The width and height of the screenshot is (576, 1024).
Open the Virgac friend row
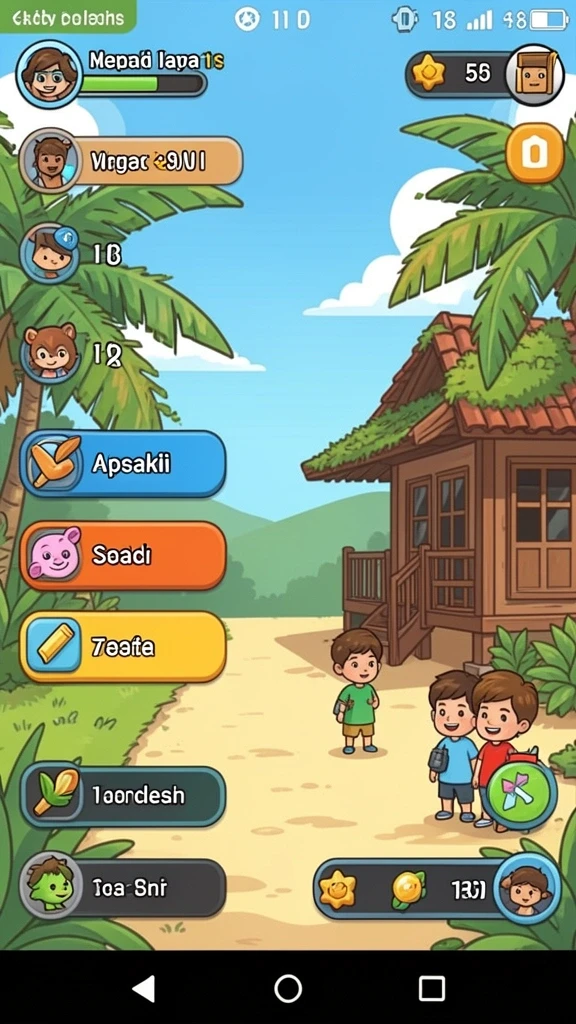[x=131, y=161]
